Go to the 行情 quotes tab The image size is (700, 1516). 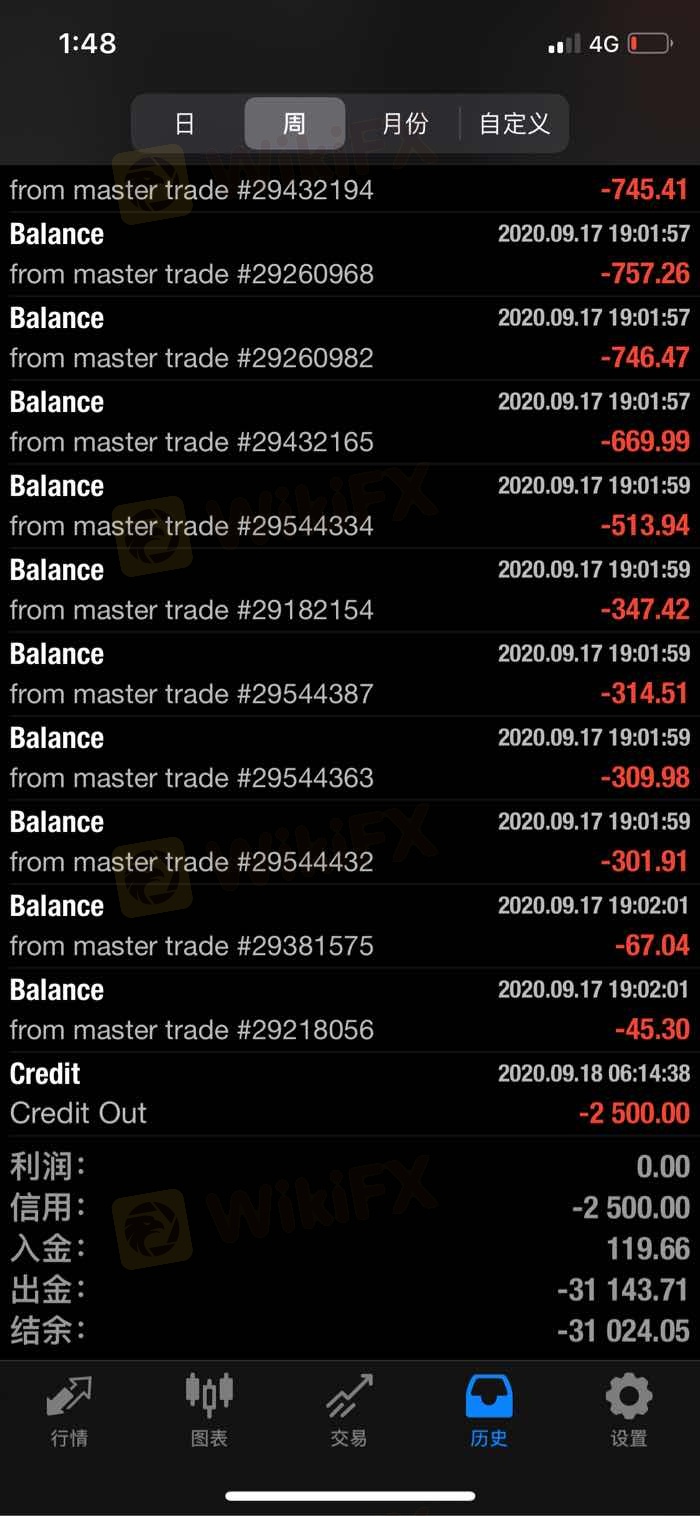pyautogui.click(x=69, y=1411)
